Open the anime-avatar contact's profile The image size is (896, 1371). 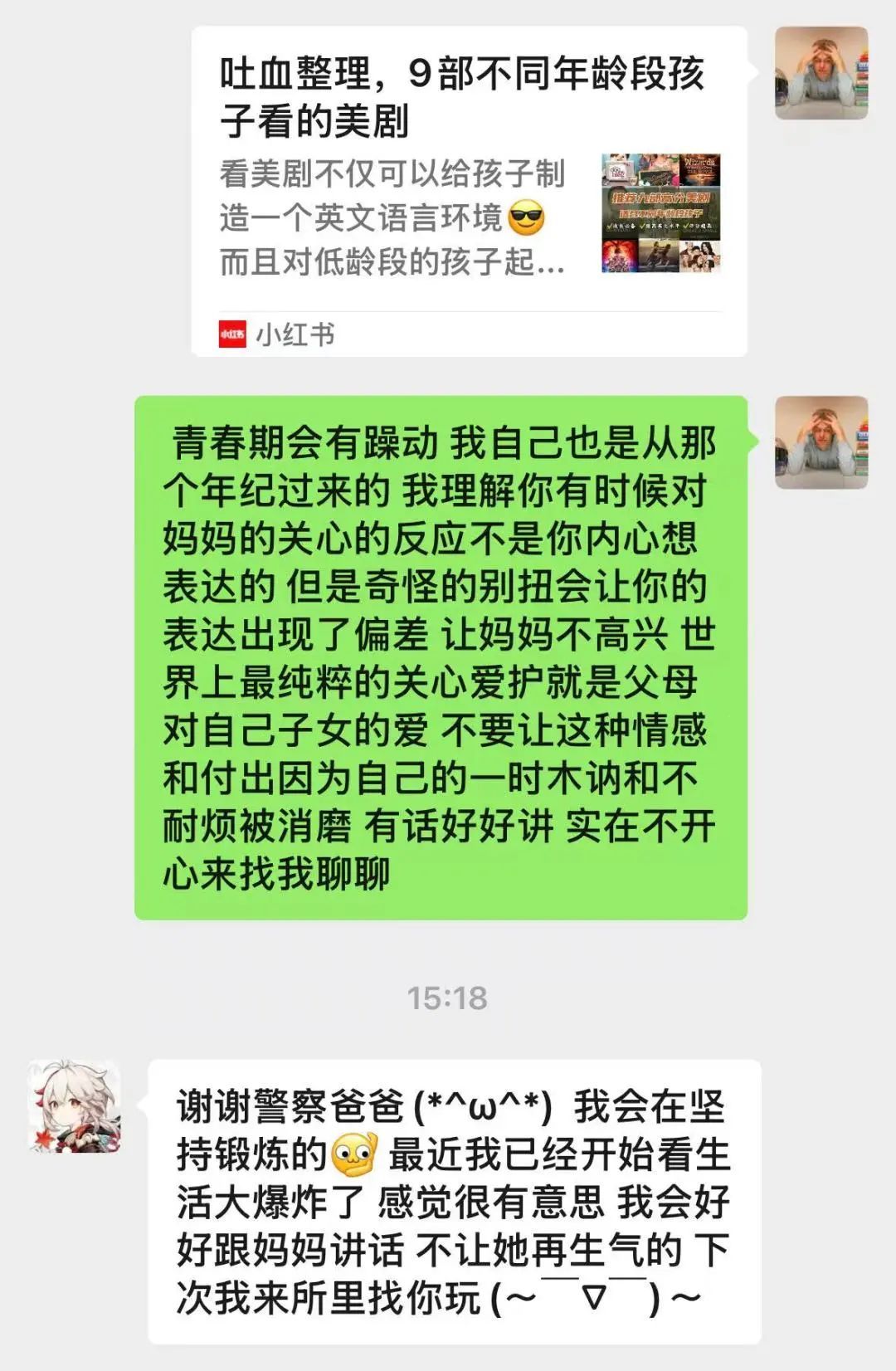pyautogui.click(x=75, y=1105)
